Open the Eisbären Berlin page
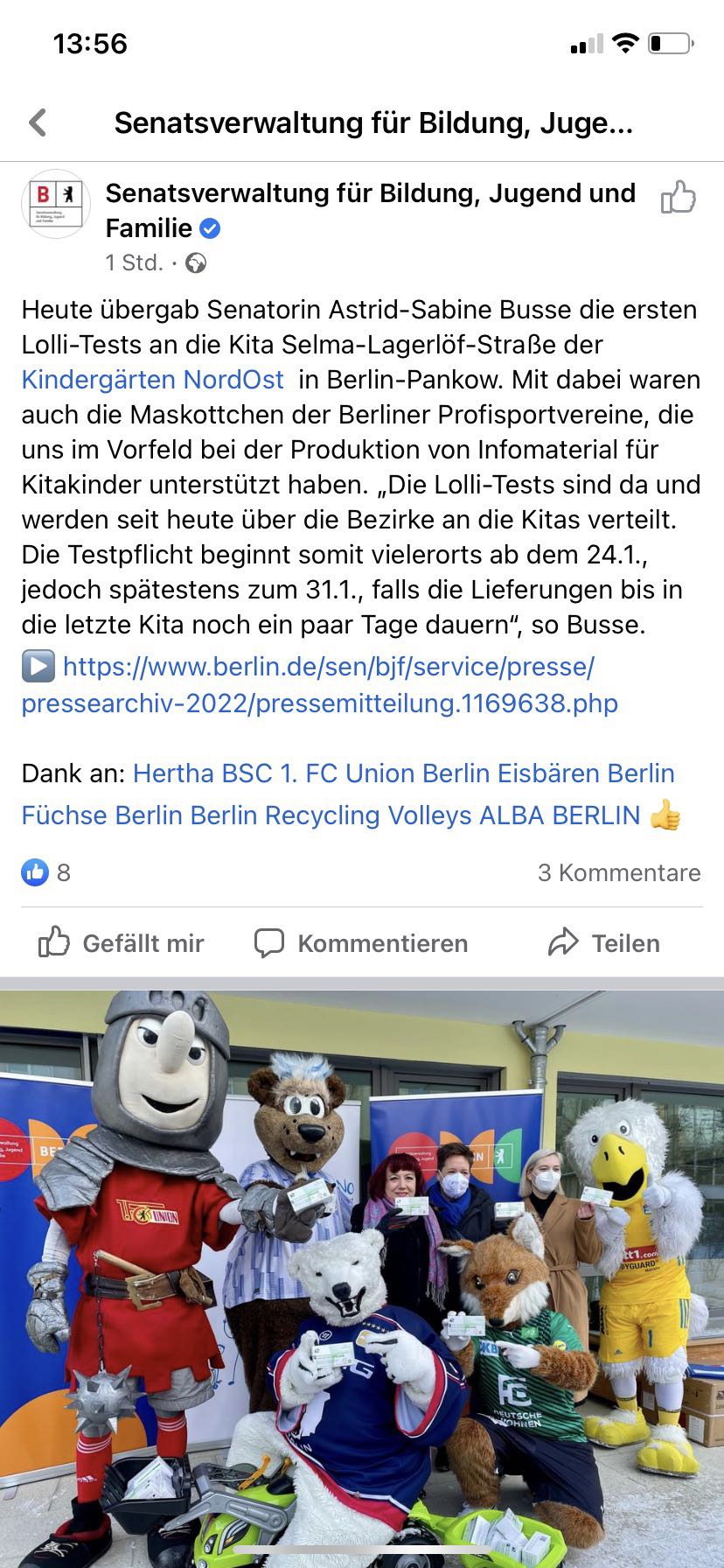 (586, 773)
